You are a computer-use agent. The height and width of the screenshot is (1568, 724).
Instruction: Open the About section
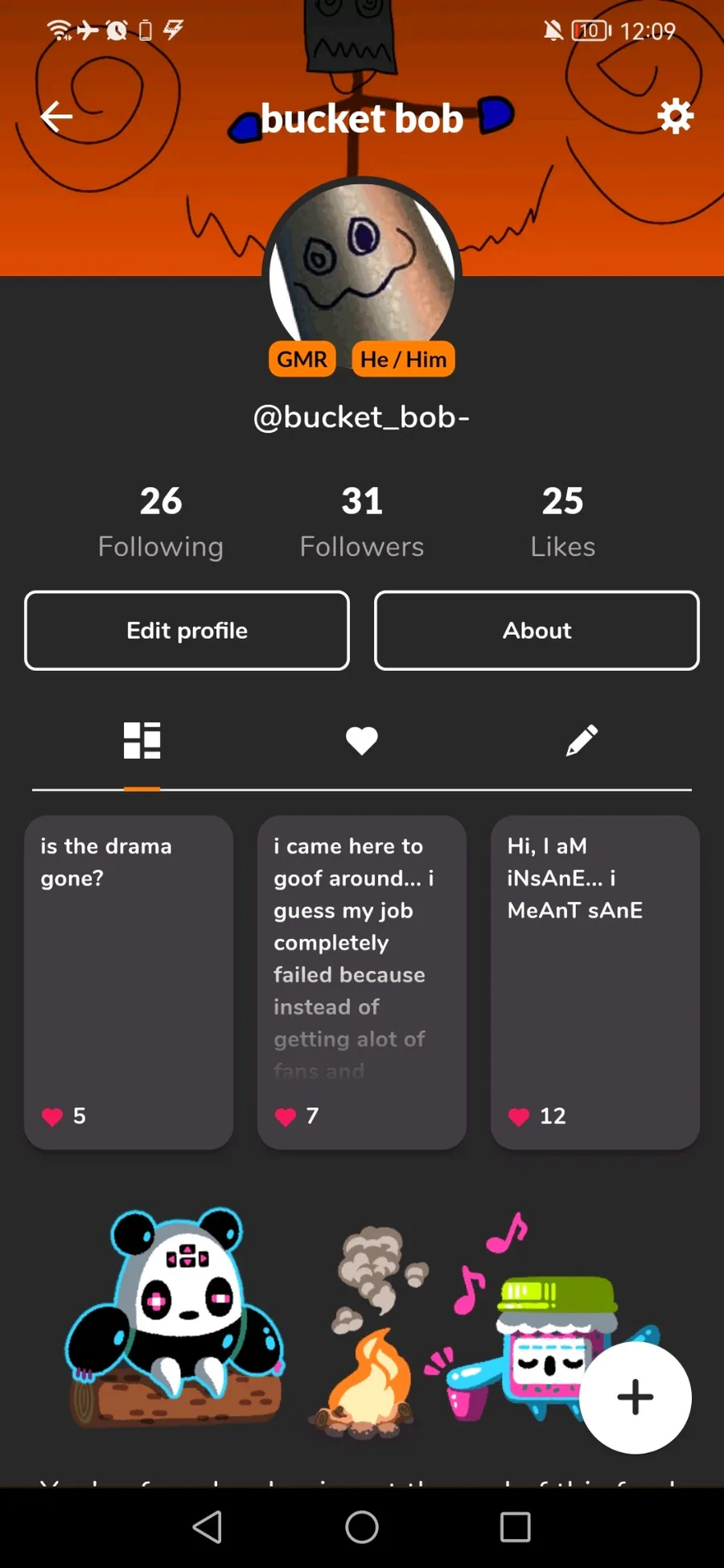click(x=537, y=631)
